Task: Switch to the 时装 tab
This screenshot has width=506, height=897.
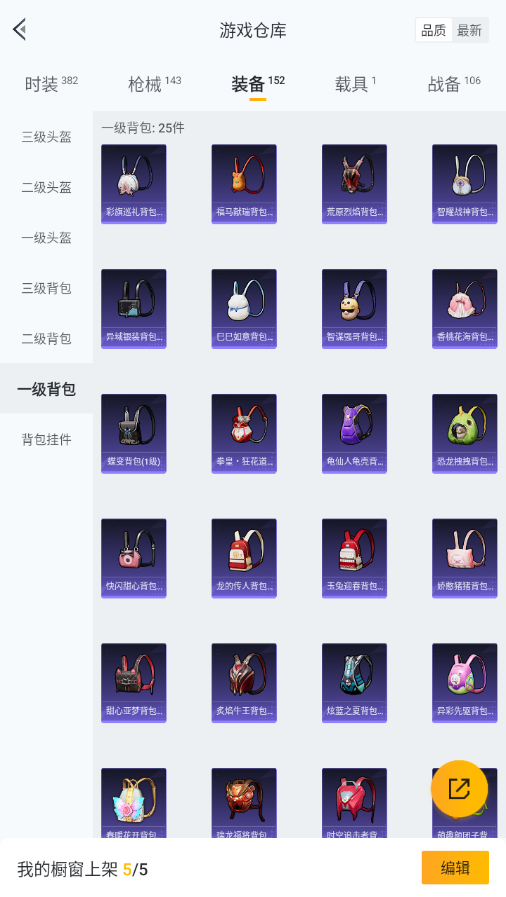Action: click(x=51, y=84)
